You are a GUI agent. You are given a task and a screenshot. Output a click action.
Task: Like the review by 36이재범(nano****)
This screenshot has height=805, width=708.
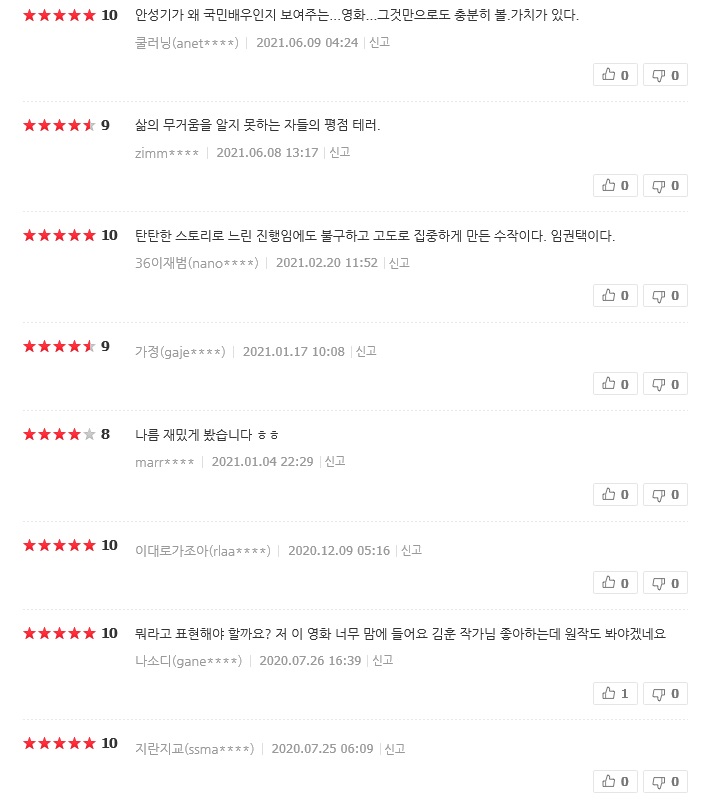click(x=615, y=295)
